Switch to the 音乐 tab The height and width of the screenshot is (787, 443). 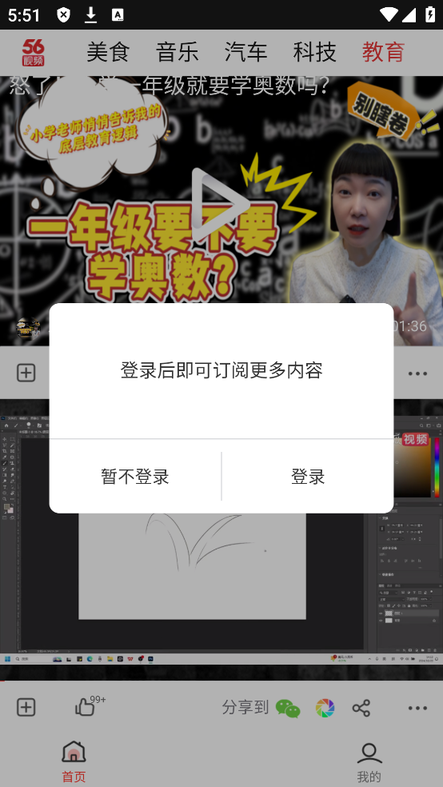coord(177,52)
